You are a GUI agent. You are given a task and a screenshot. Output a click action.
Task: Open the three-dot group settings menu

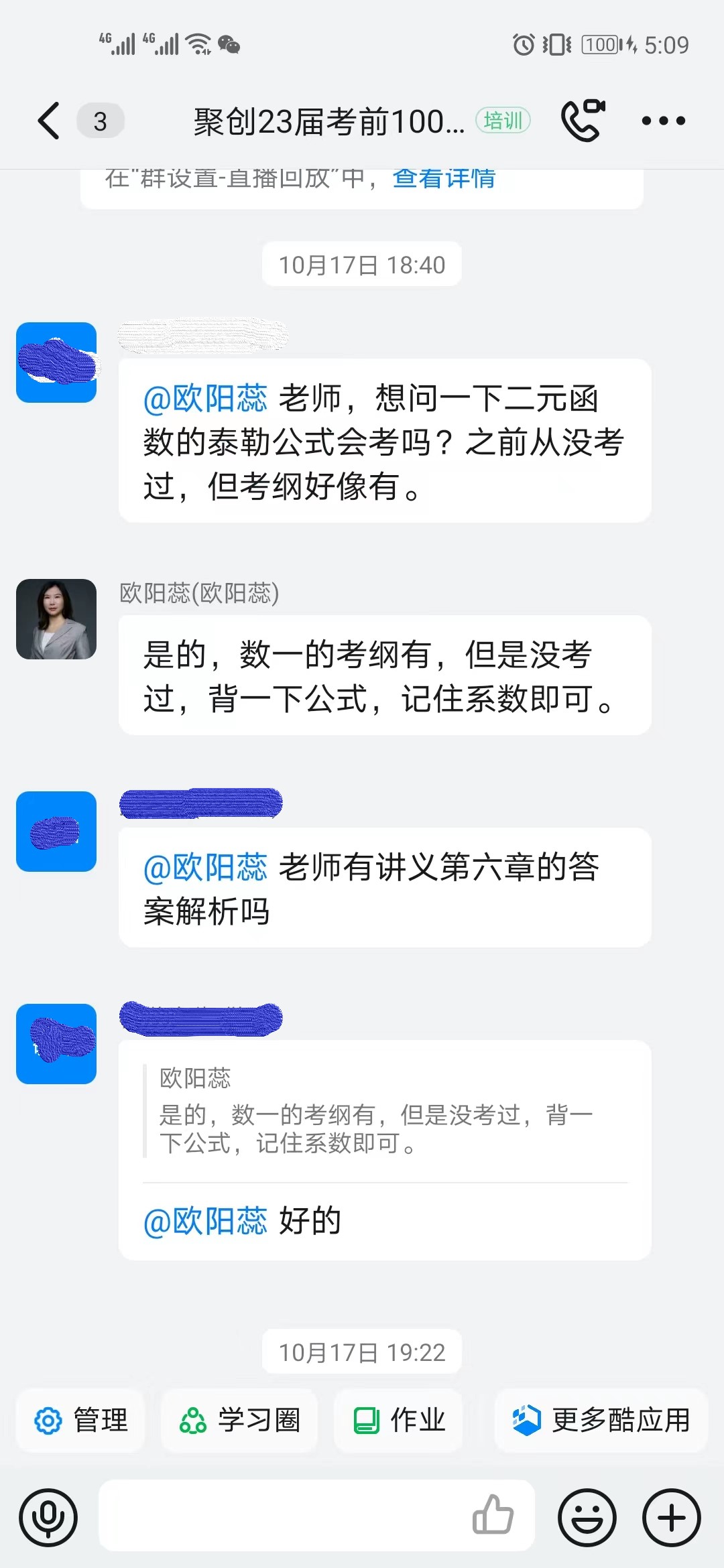[x=663, y=121]
